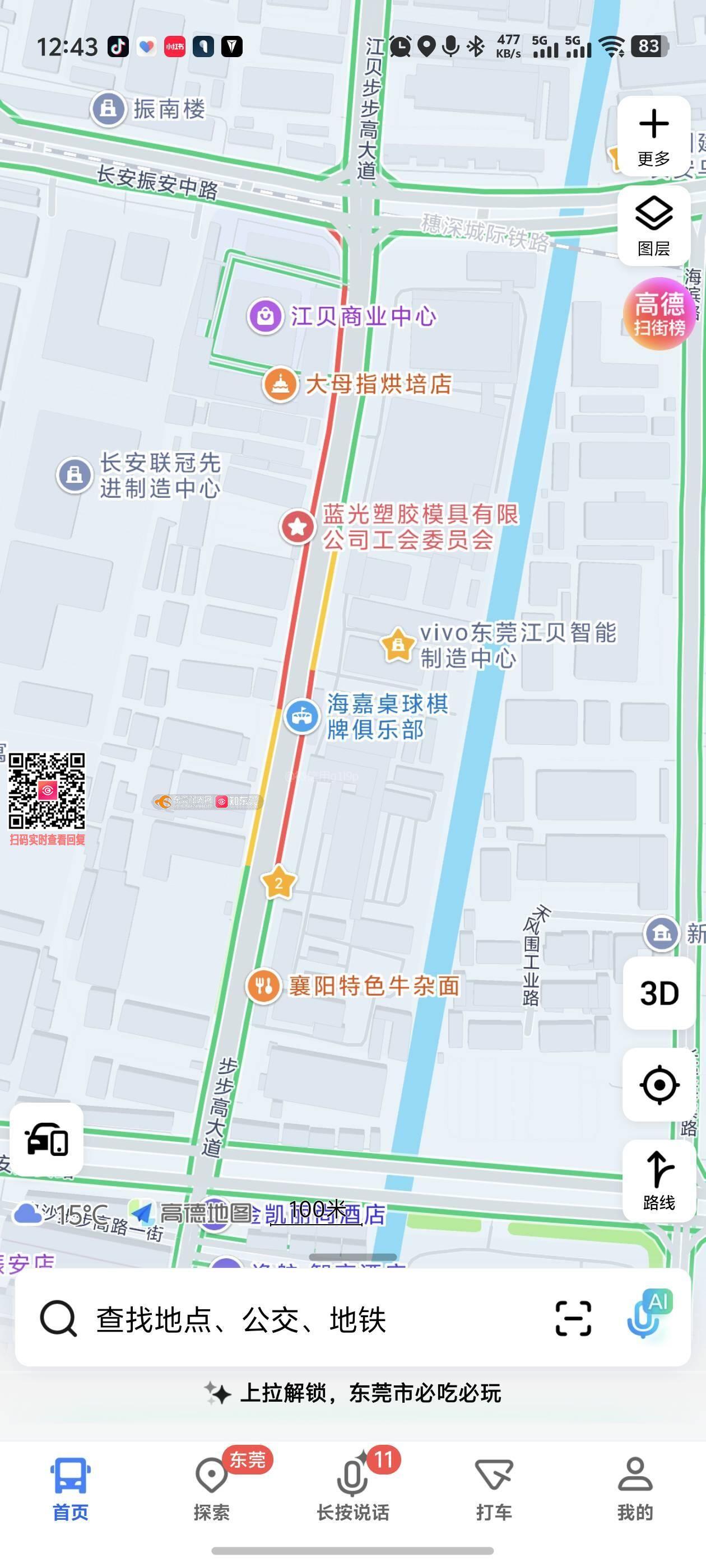The height and width of the screenshot is (1568, 706).
Task: Open the scan icon in the search bar
Action: (573, 1319)
